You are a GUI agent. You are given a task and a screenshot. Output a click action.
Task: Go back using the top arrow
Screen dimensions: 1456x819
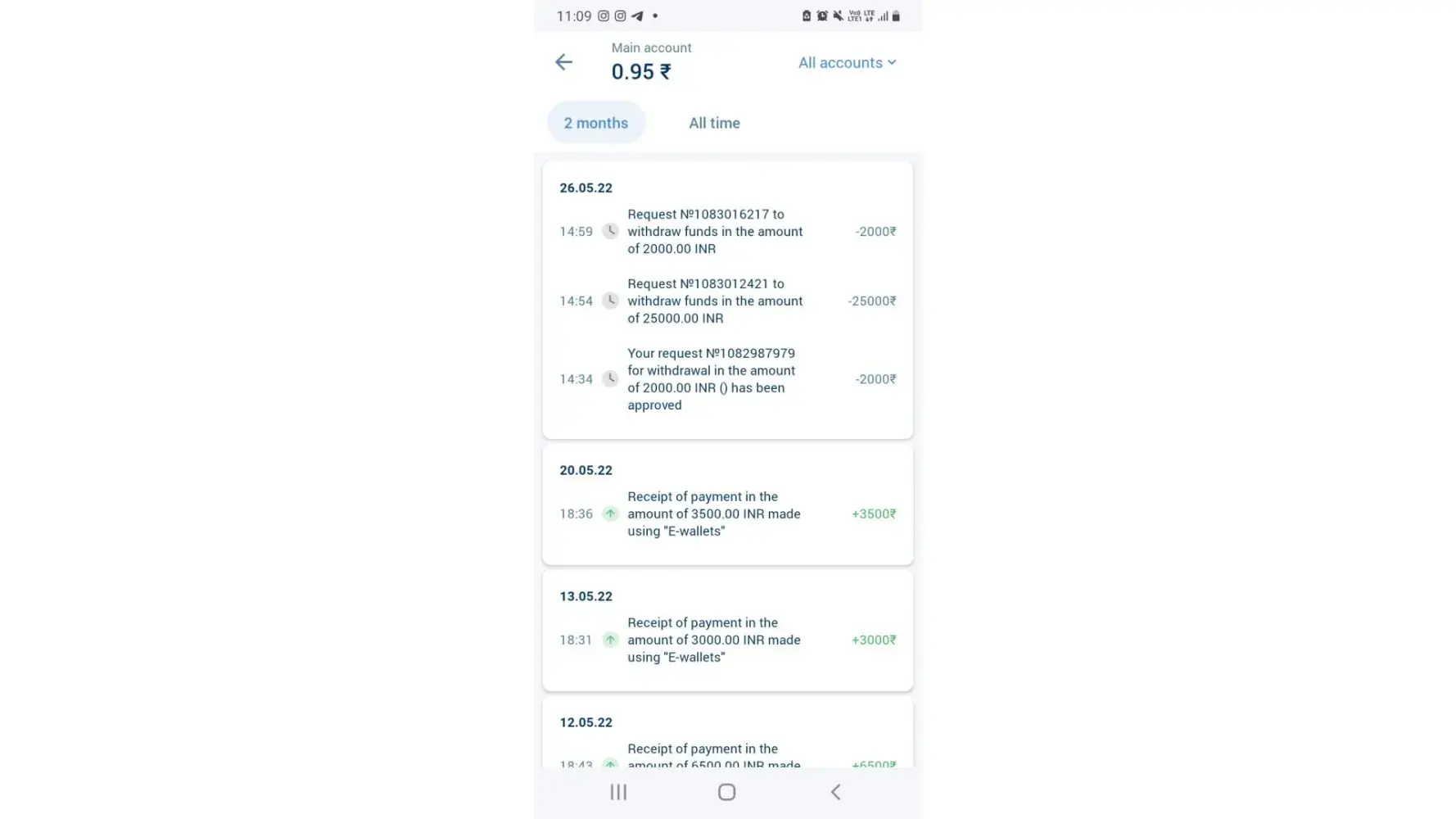pyautogui.click(x=563, y=62)
